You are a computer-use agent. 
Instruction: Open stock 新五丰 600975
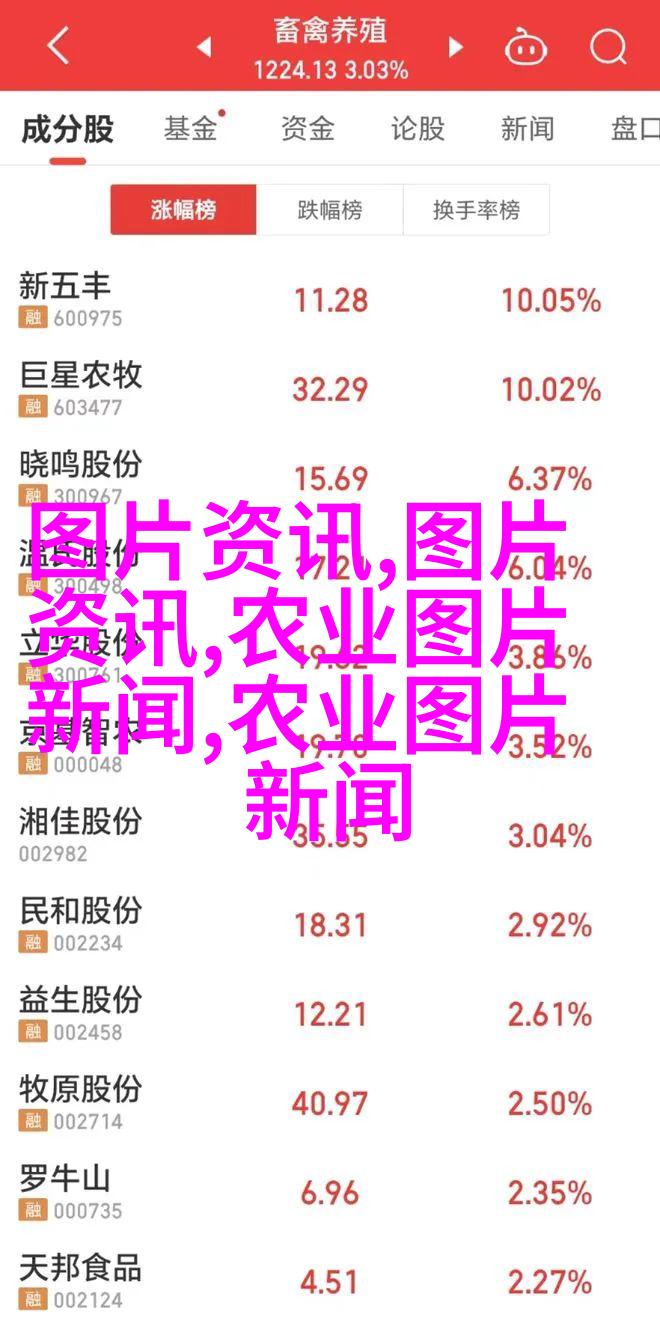[x=330, y=300]
